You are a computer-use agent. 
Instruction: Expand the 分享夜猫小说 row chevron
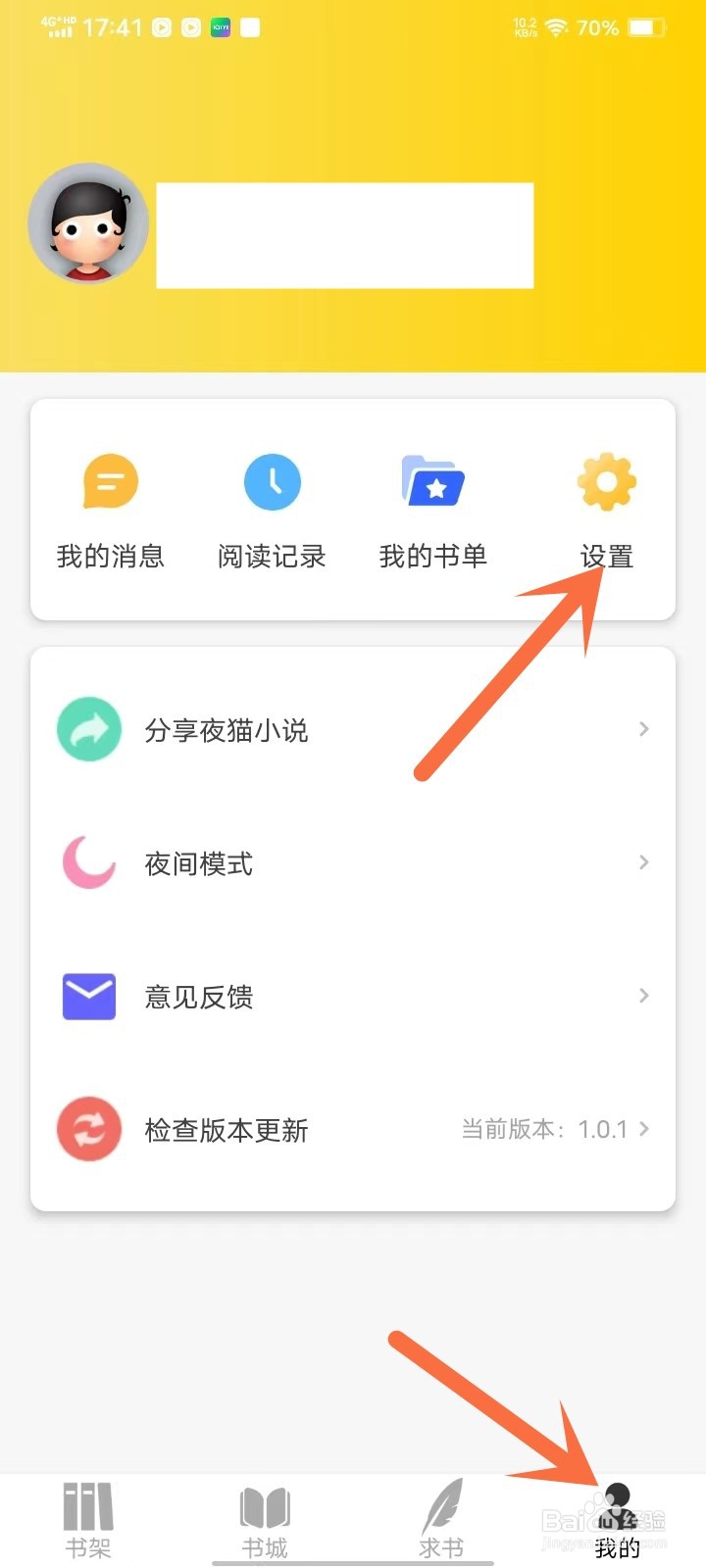click(x=642, y=729)
